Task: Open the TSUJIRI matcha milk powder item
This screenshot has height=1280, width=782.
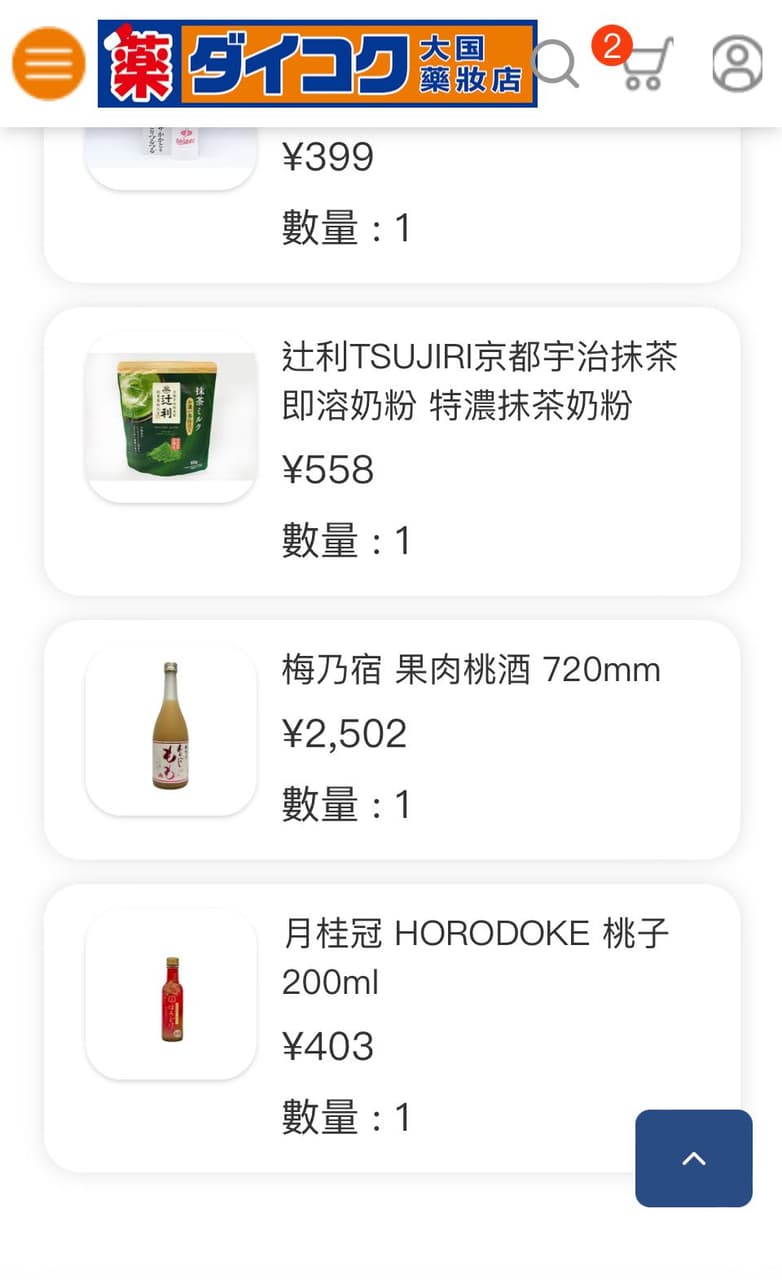Action: pyautogui.click(x=392, y=451)
